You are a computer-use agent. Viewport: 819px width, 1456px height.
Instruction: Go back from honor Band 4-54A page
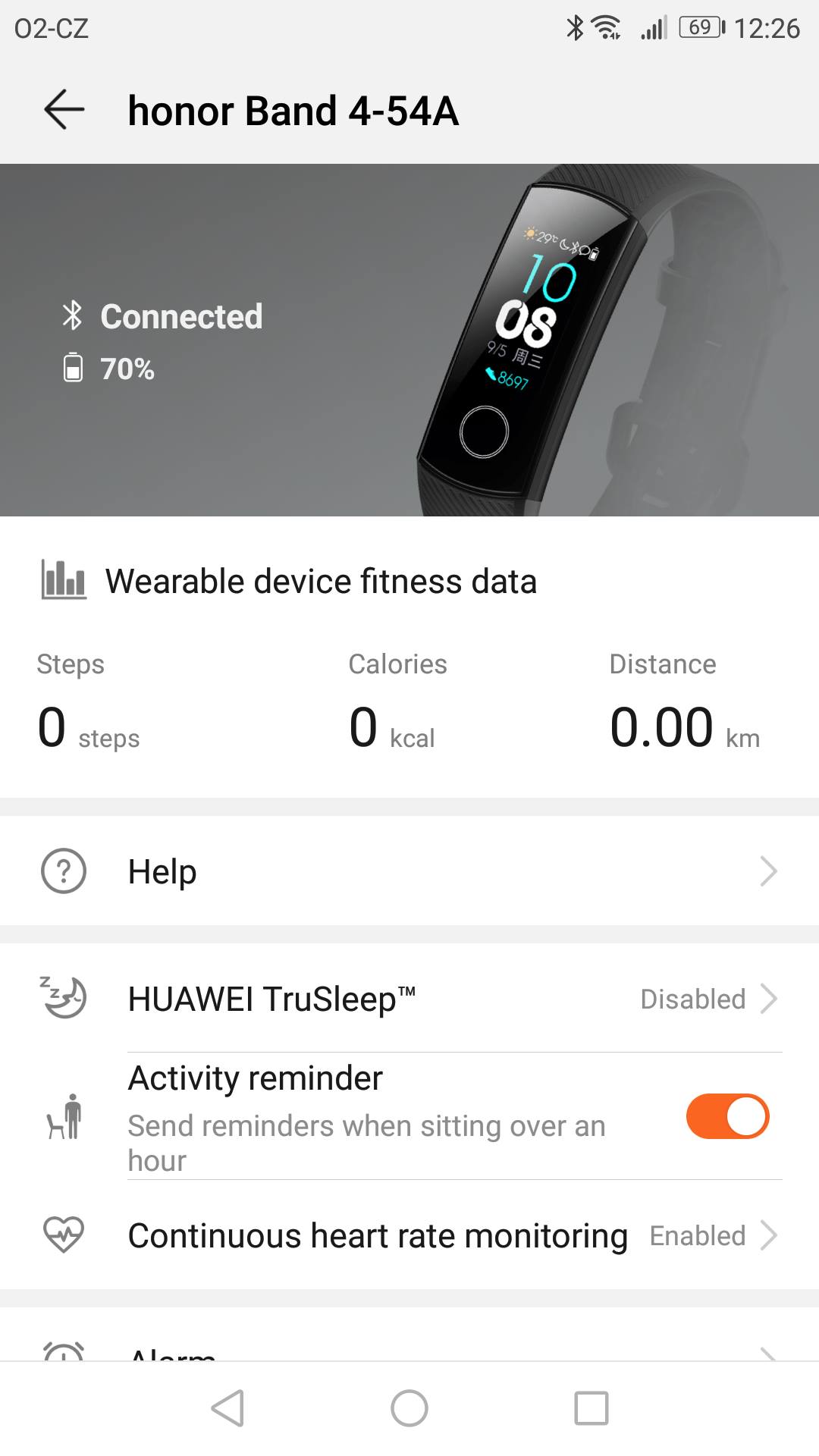tap(64, 110)
